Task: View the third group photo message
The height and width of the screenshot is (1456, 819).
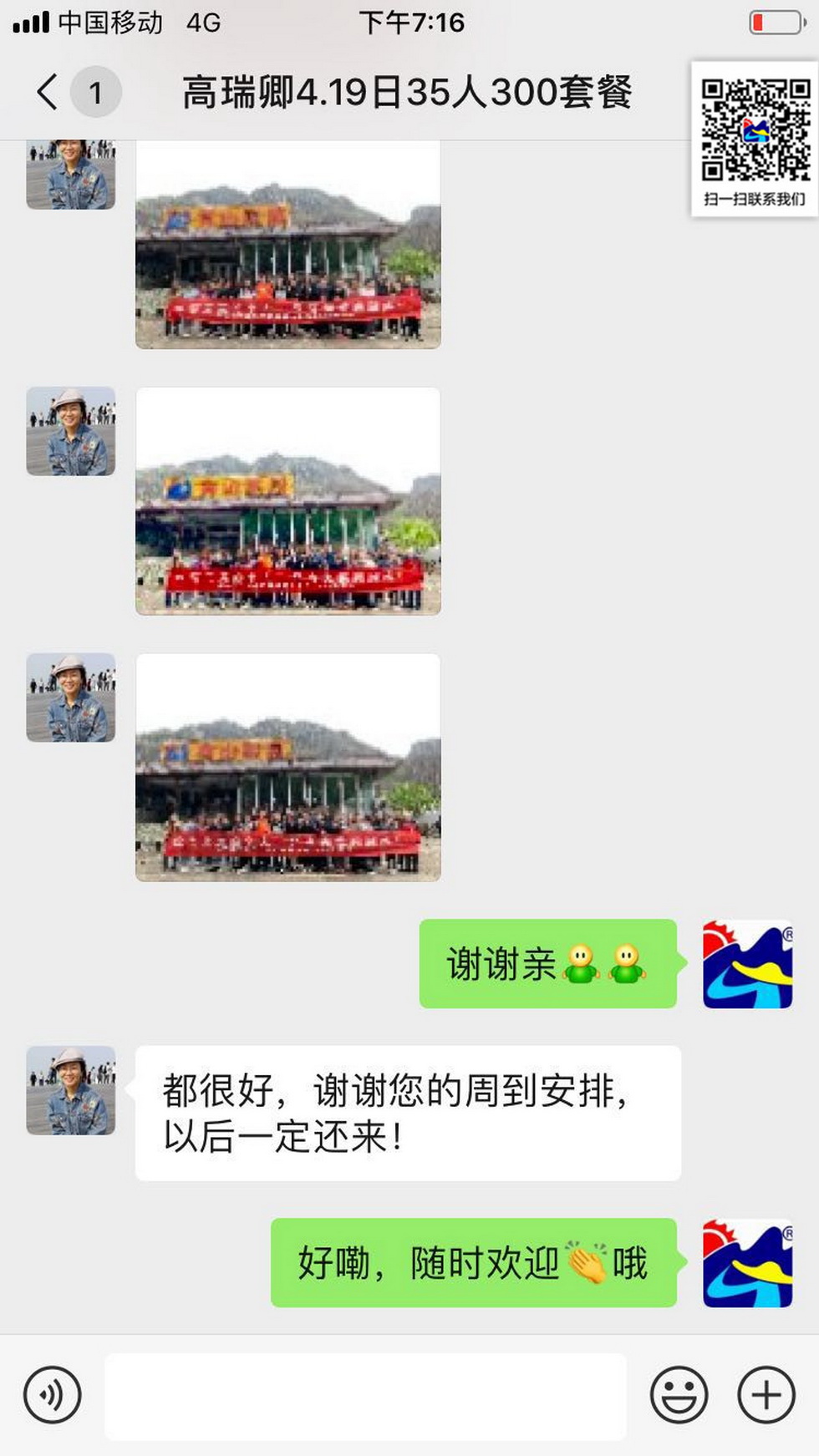Action: pyautogui.click(x=287, y=767)
